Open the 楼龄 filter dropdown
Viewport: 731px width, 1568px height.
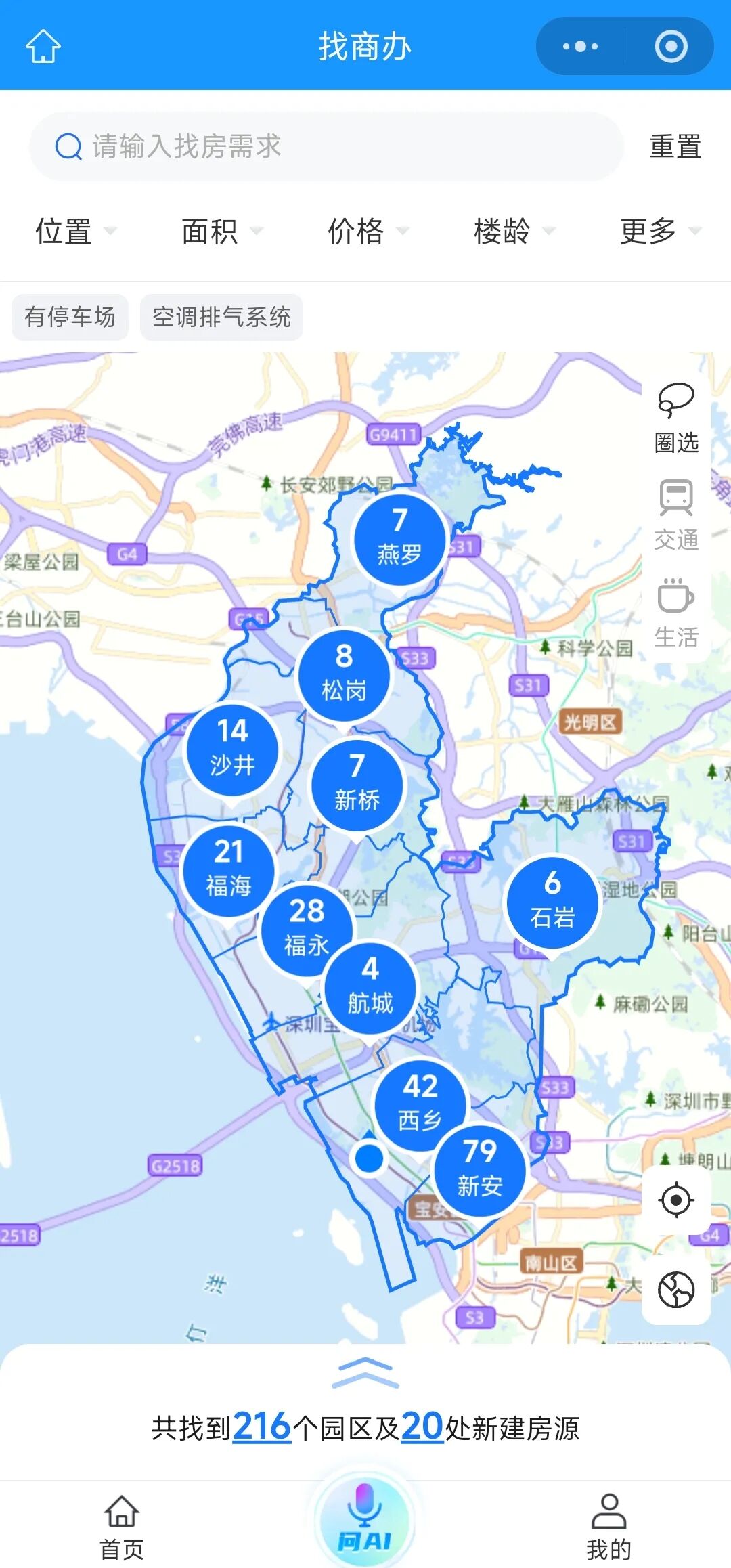tap(513, 232)
